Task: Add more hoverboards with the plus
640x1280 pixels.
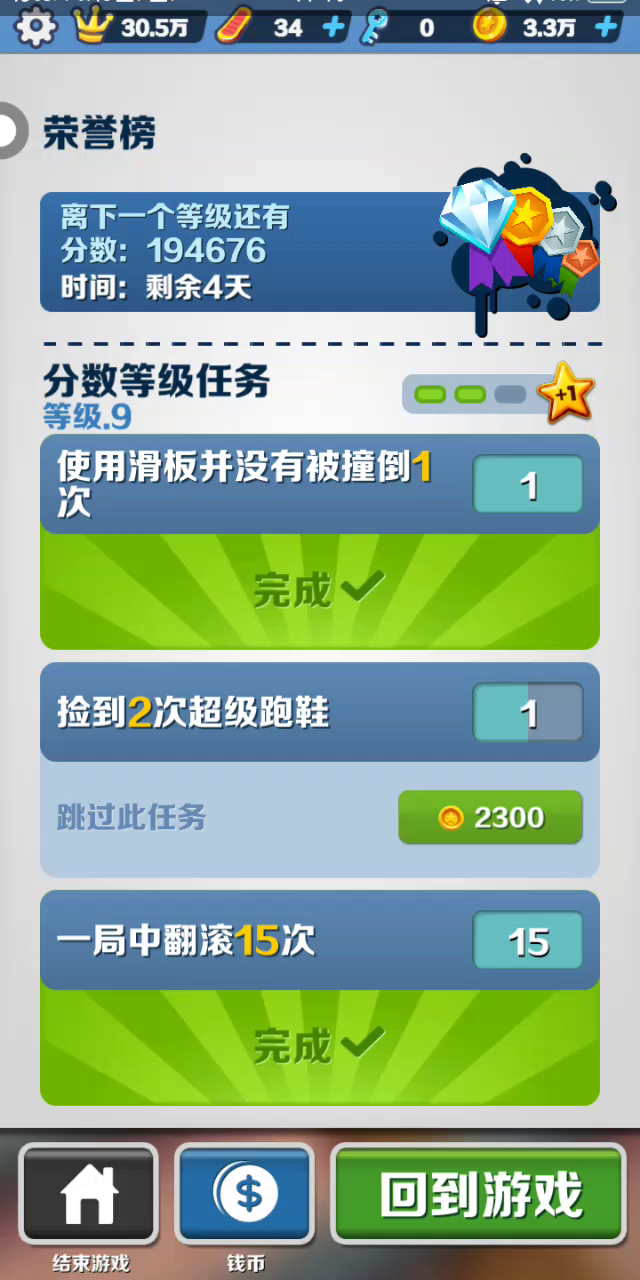Action: pyautogui.click(x=334, y=27)
